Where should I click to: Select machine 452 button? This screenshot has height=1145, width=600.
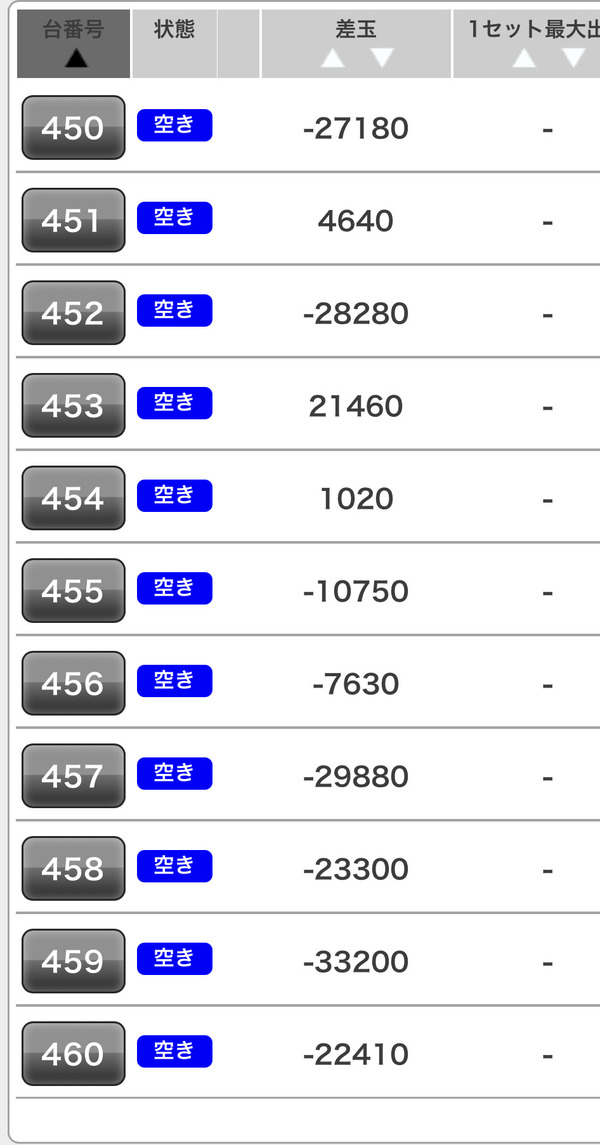[x=74, y=313]
